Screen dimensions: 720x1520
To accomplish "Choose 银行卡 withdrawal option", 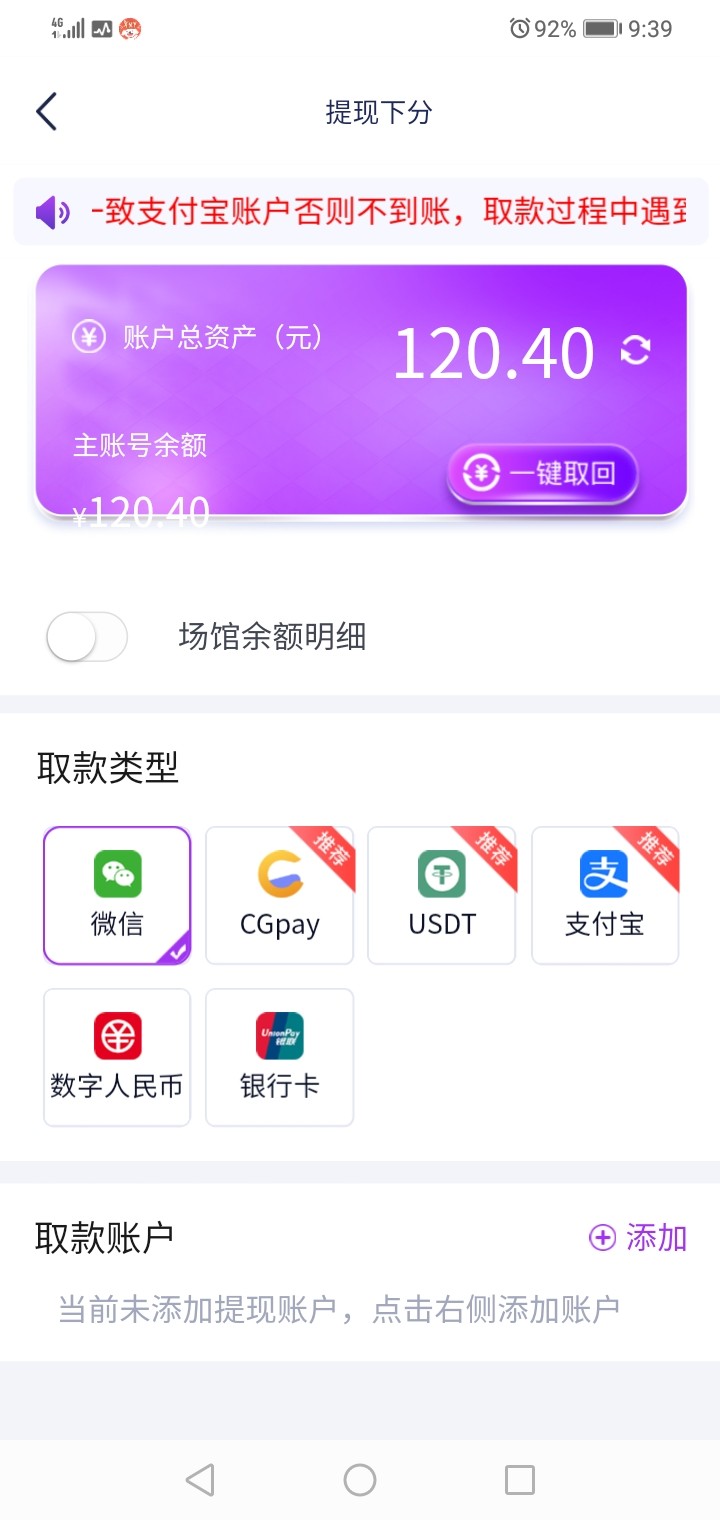I will click(x=279, y=1057).
